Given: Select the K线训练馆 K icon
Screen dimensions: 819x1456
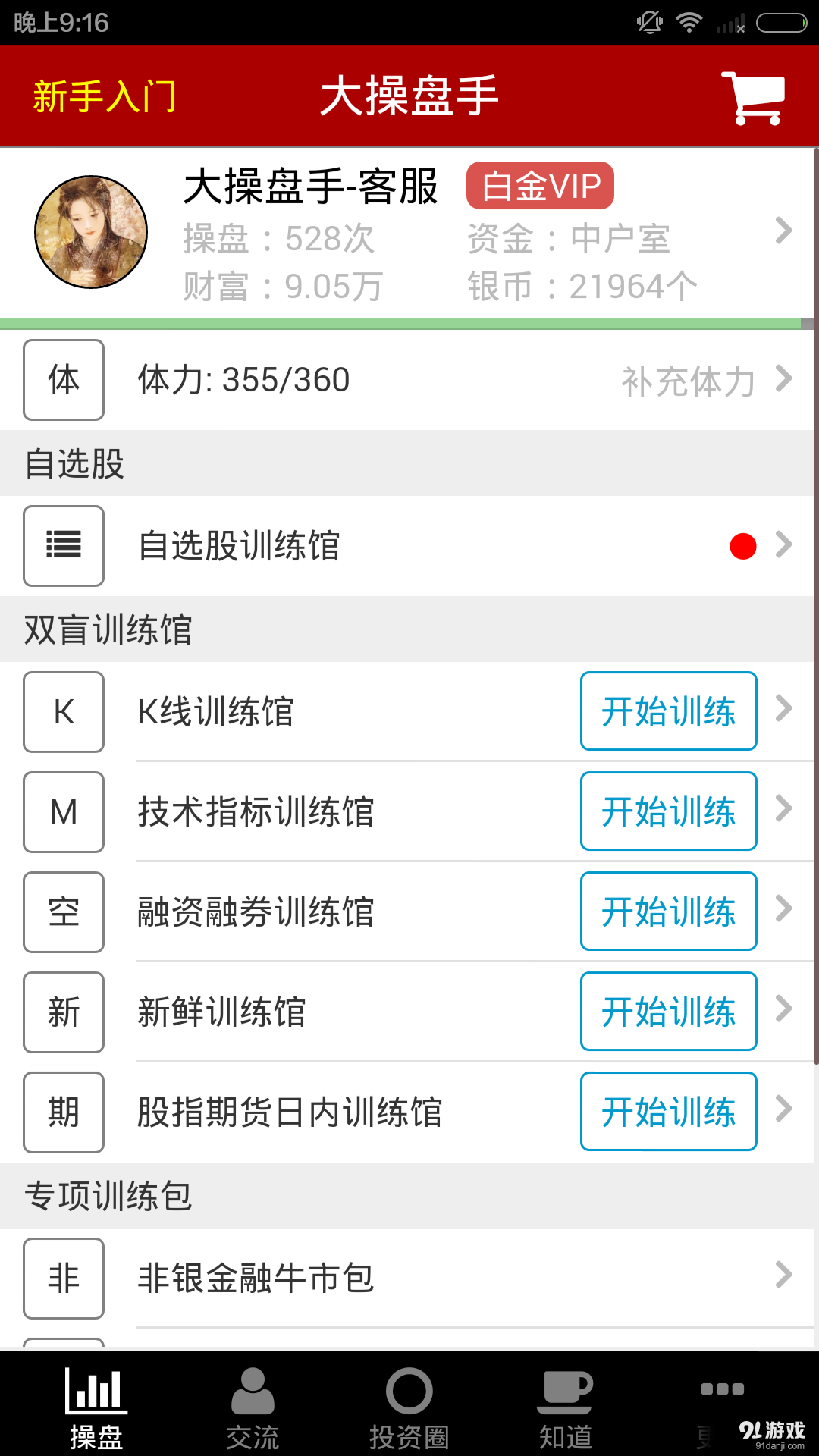Looking at the screenshot, I should click(63, 711).
